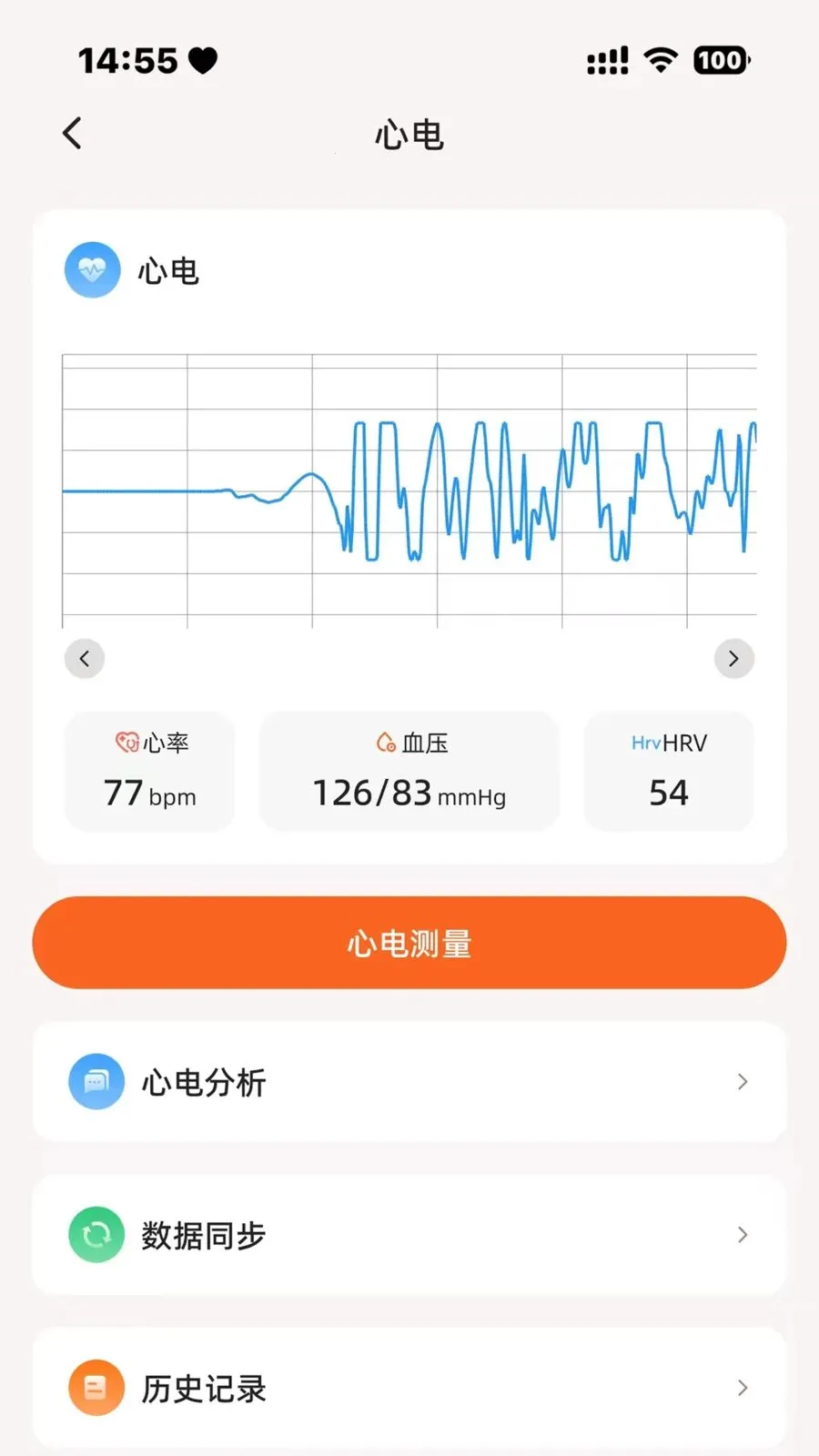Click the left arrow below the chart
819x1456 pixels.
point(84,658)
